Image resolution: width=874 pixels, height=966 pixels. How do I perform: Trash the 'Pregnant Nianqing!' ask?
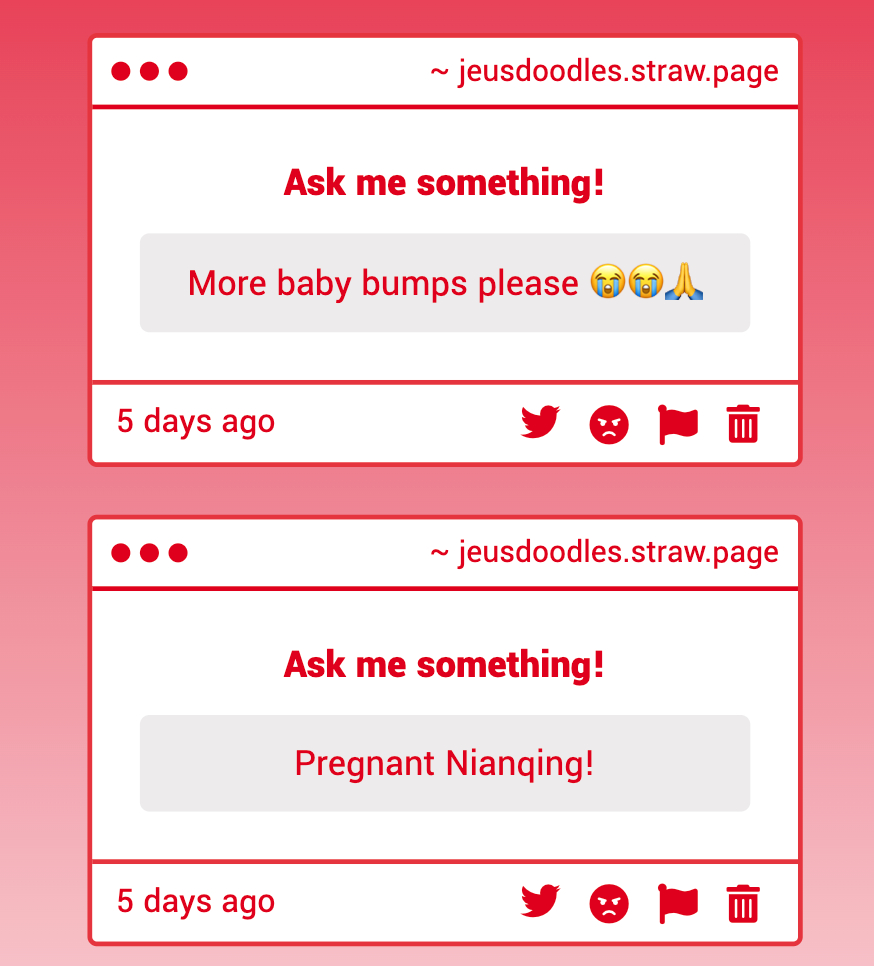pos(743,904)
